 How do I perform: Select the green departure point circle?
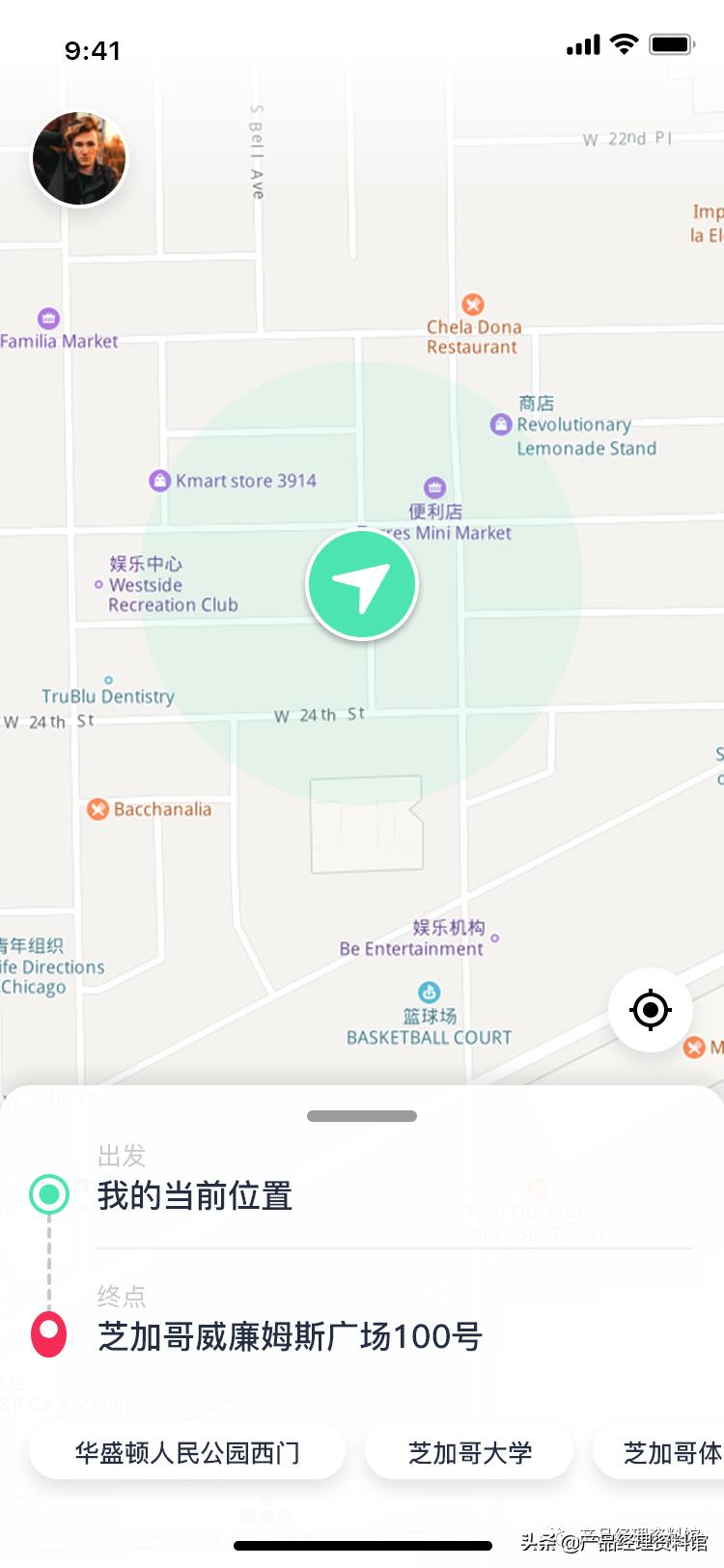tap(48, 1195)
